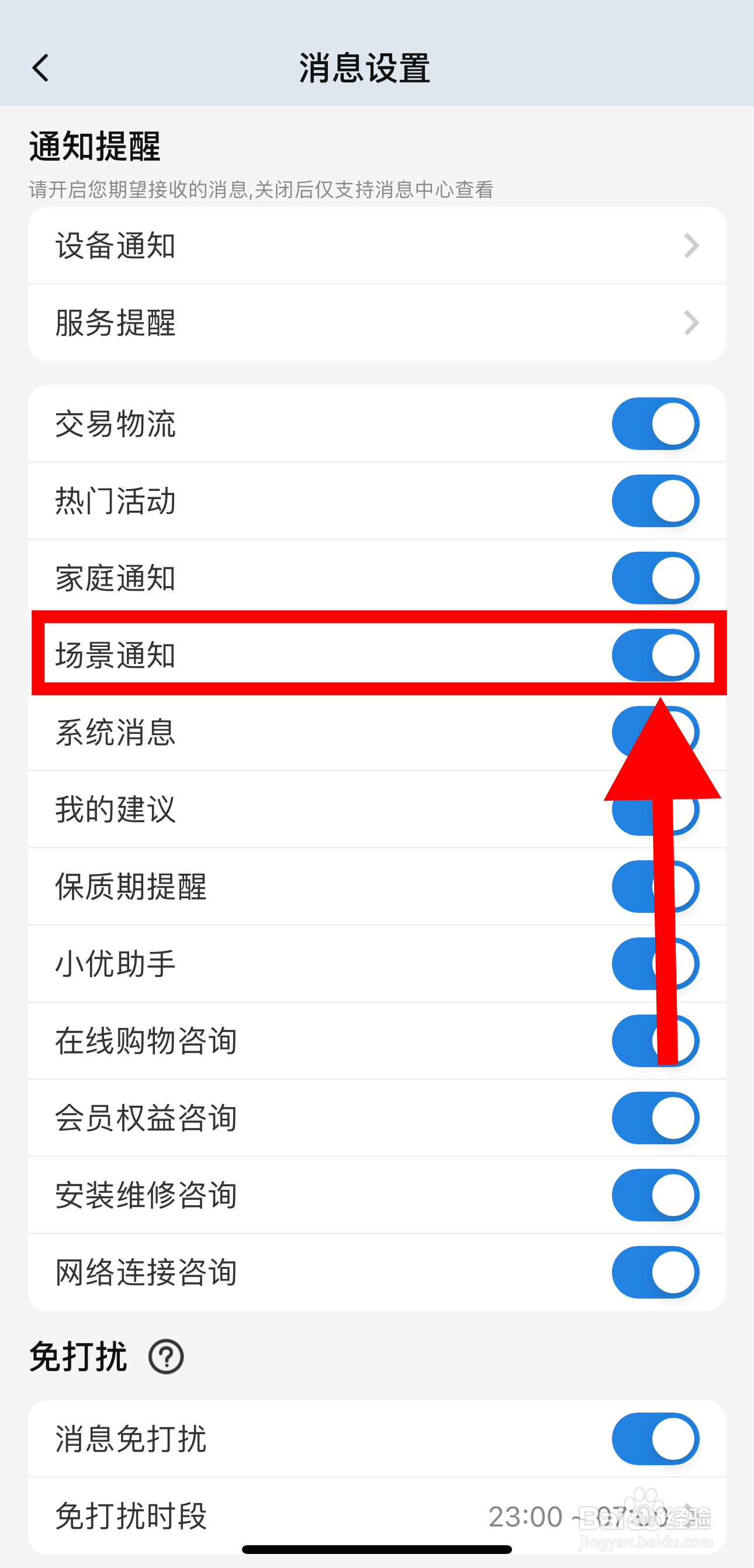This screenshot has width=754, height=1568.
Task: Turn off 热门活动 notifications
Action: click(654, 501)
